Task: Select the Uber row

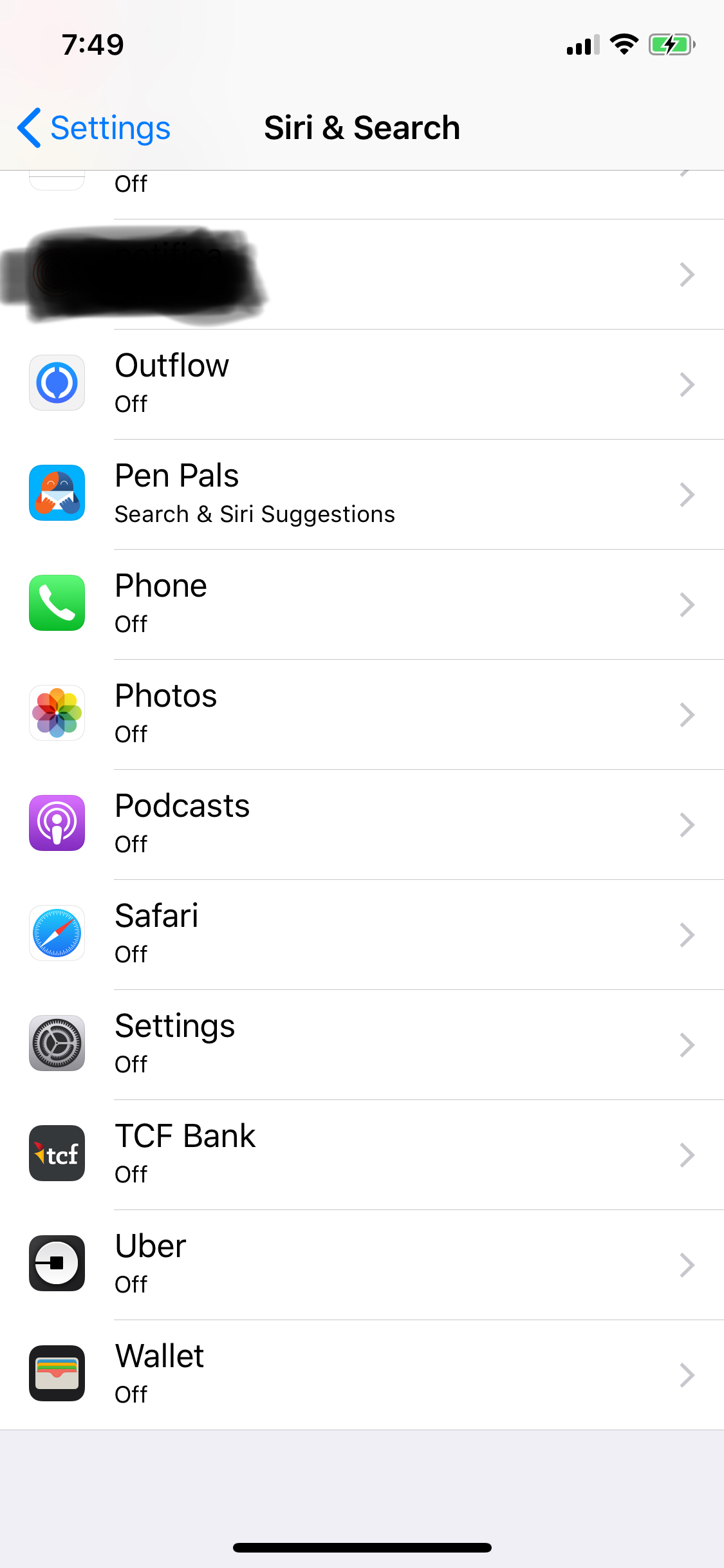Action: 362,1265
